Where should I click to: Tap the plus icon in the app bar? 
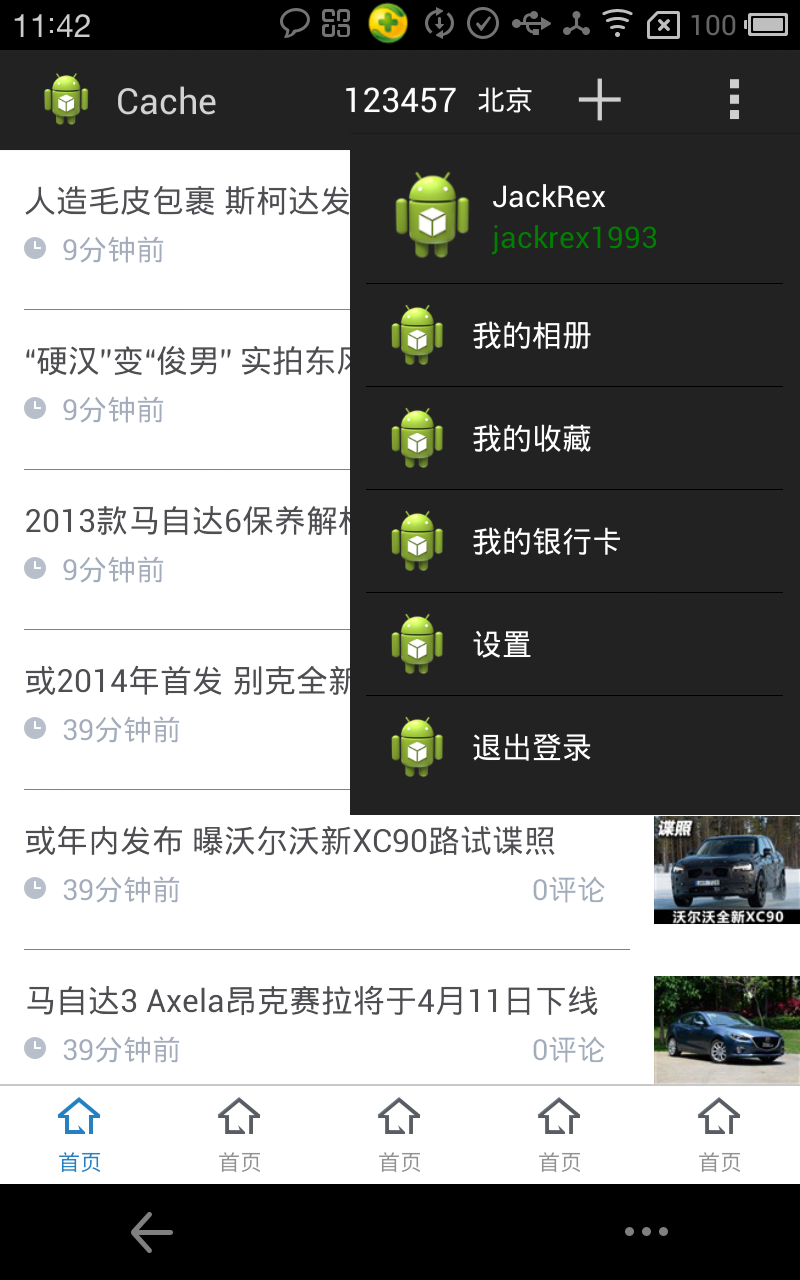click(x=599, y=100)
